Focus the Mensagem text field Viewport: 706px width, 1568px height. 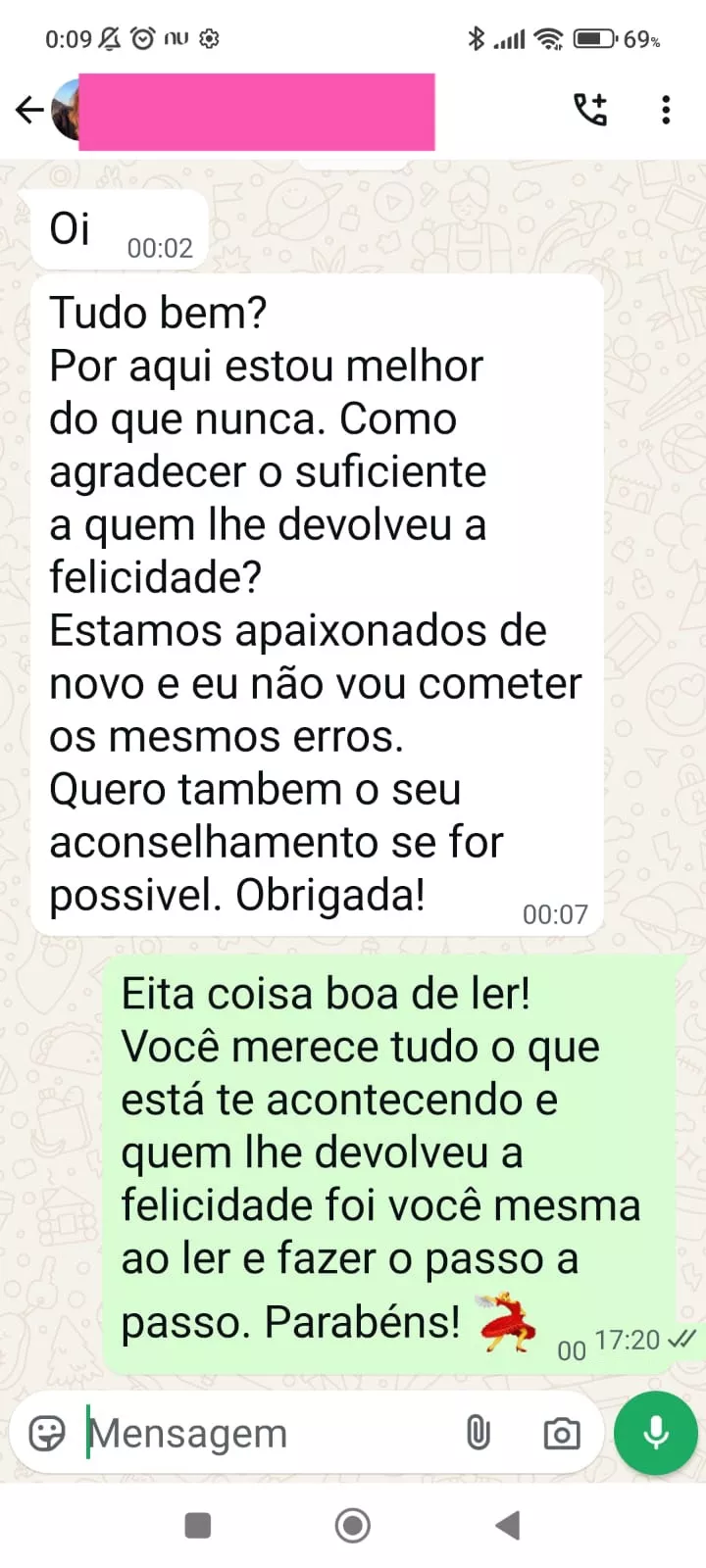pos(265,1434)
